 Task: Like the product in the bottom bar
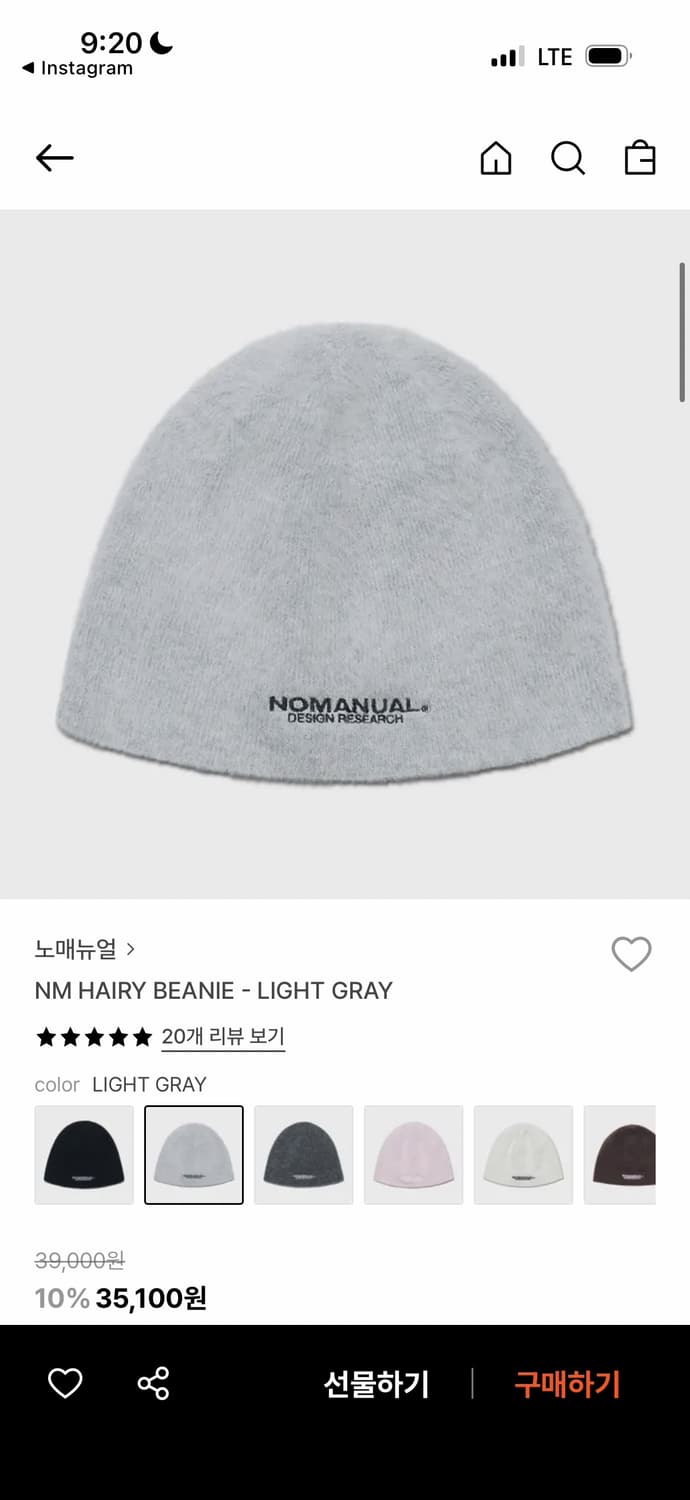(x=65, y=1384)
